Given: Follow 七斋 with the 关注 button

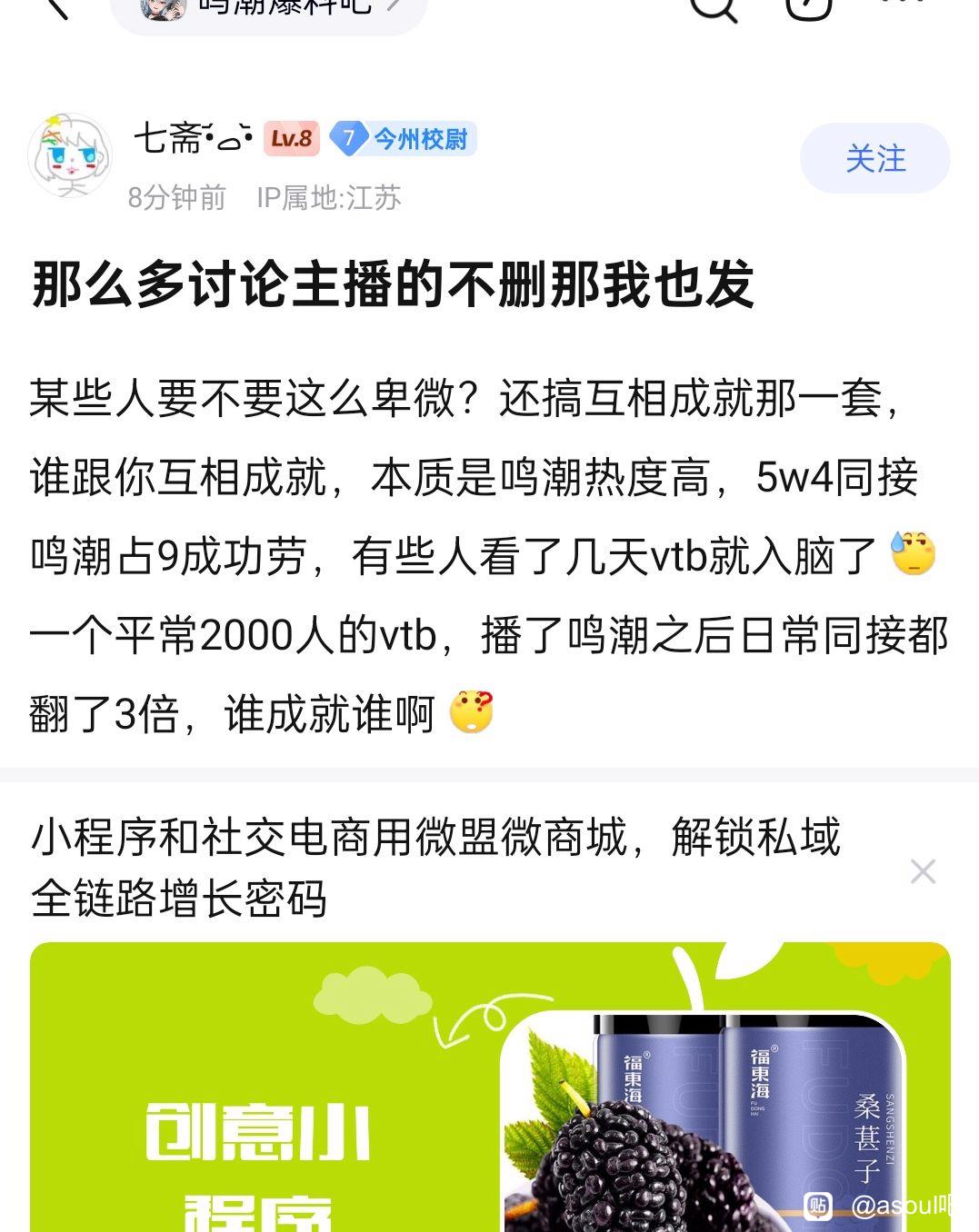Looking at the screenshot, I should [x=874, y=159].
